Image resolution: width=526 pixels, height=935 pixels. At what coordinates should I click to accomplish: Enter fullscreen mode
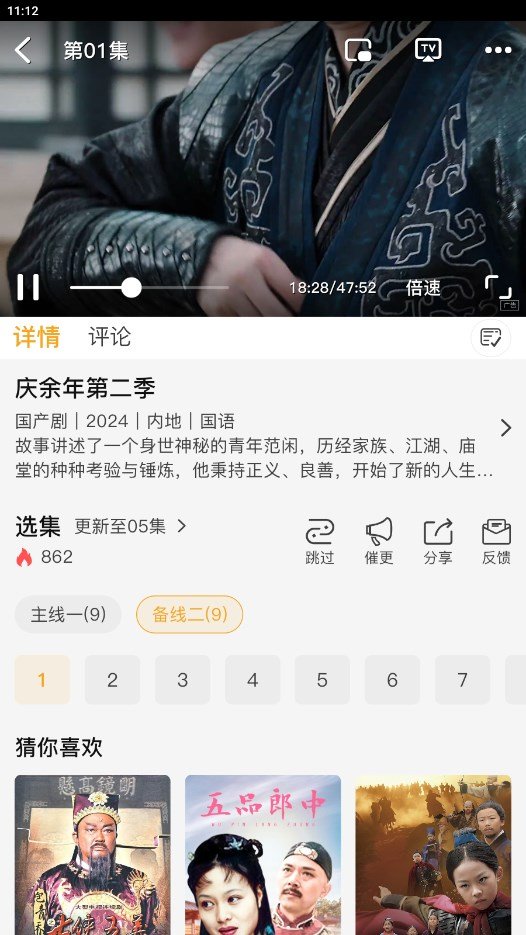pyautogui.click(x=498, y=287)
